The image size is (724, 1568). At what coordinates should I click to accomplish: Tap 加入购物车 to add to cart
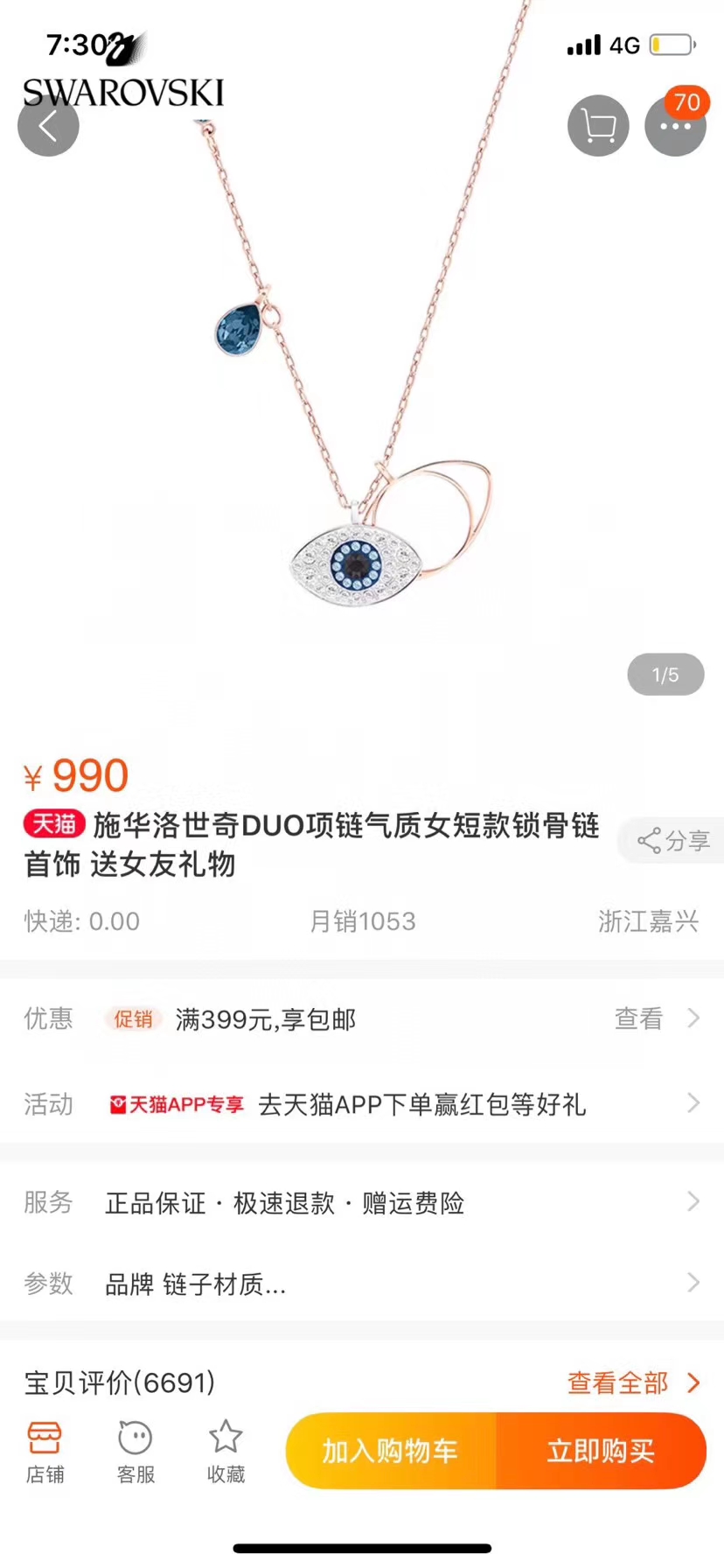click(x=391, y=1451)
